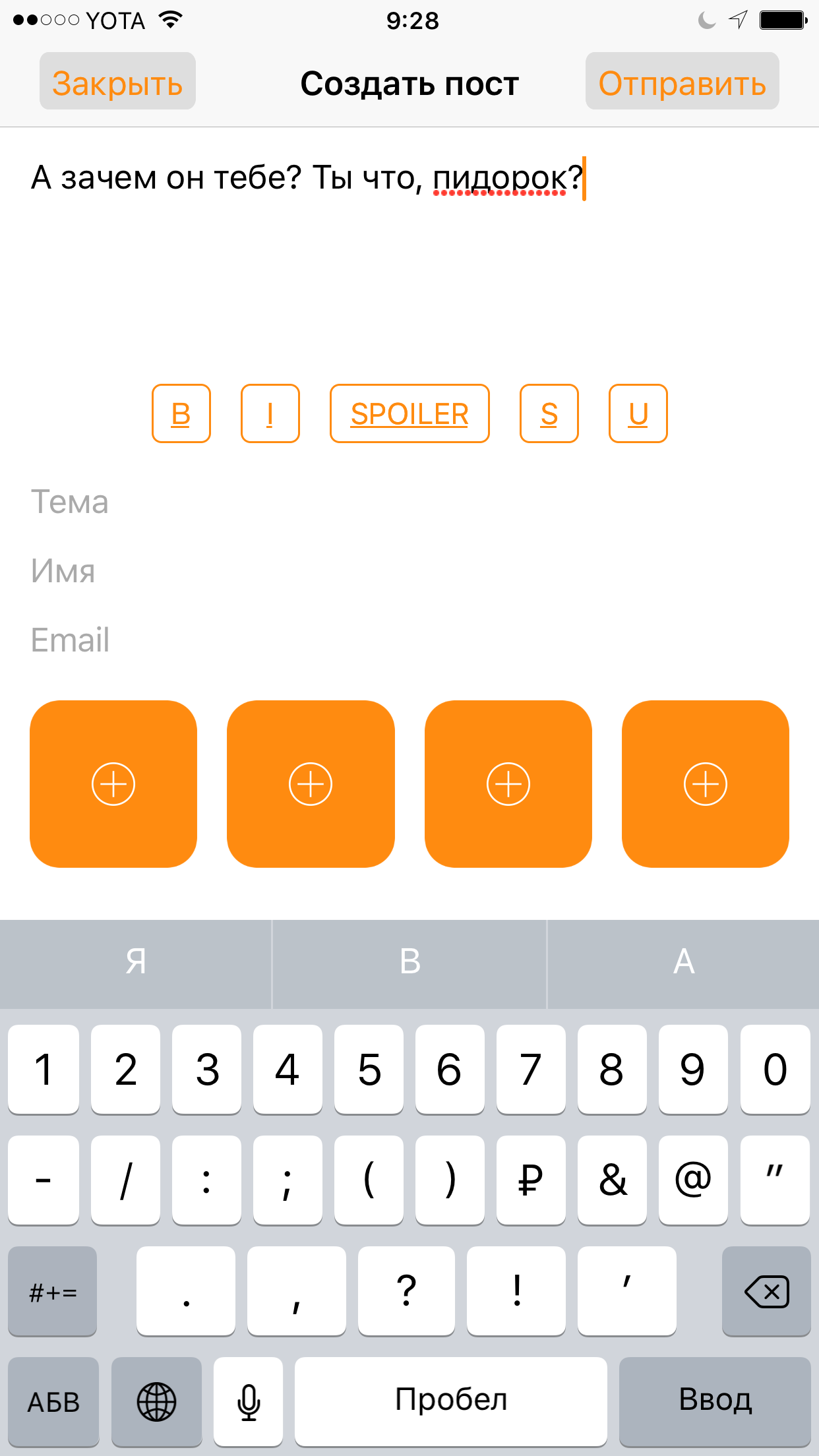Focus the Email field
819x1456 pixels.
point(409,640)
